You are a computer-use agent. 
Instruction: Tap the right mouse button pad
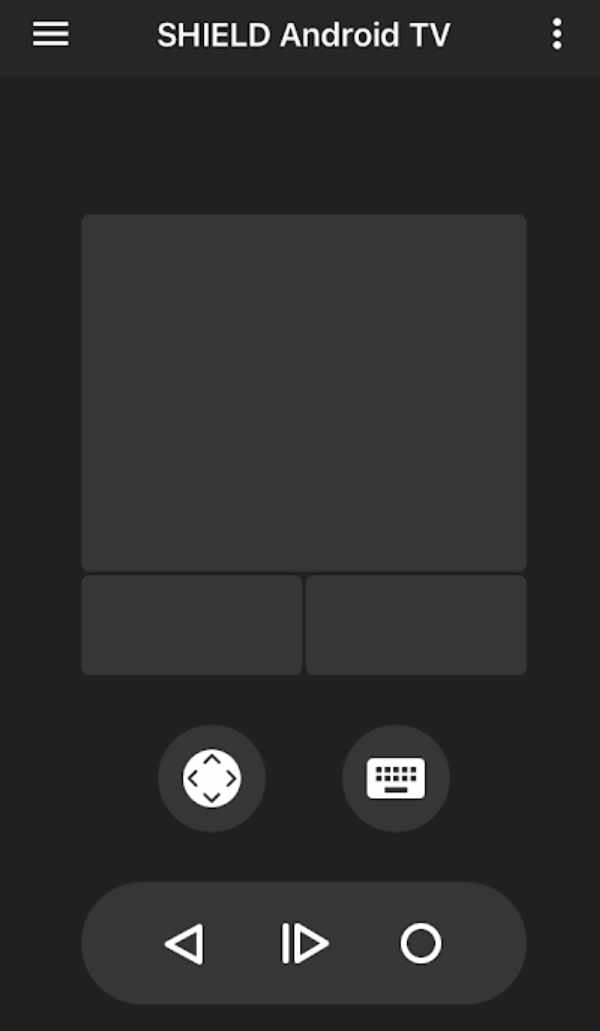416,625
